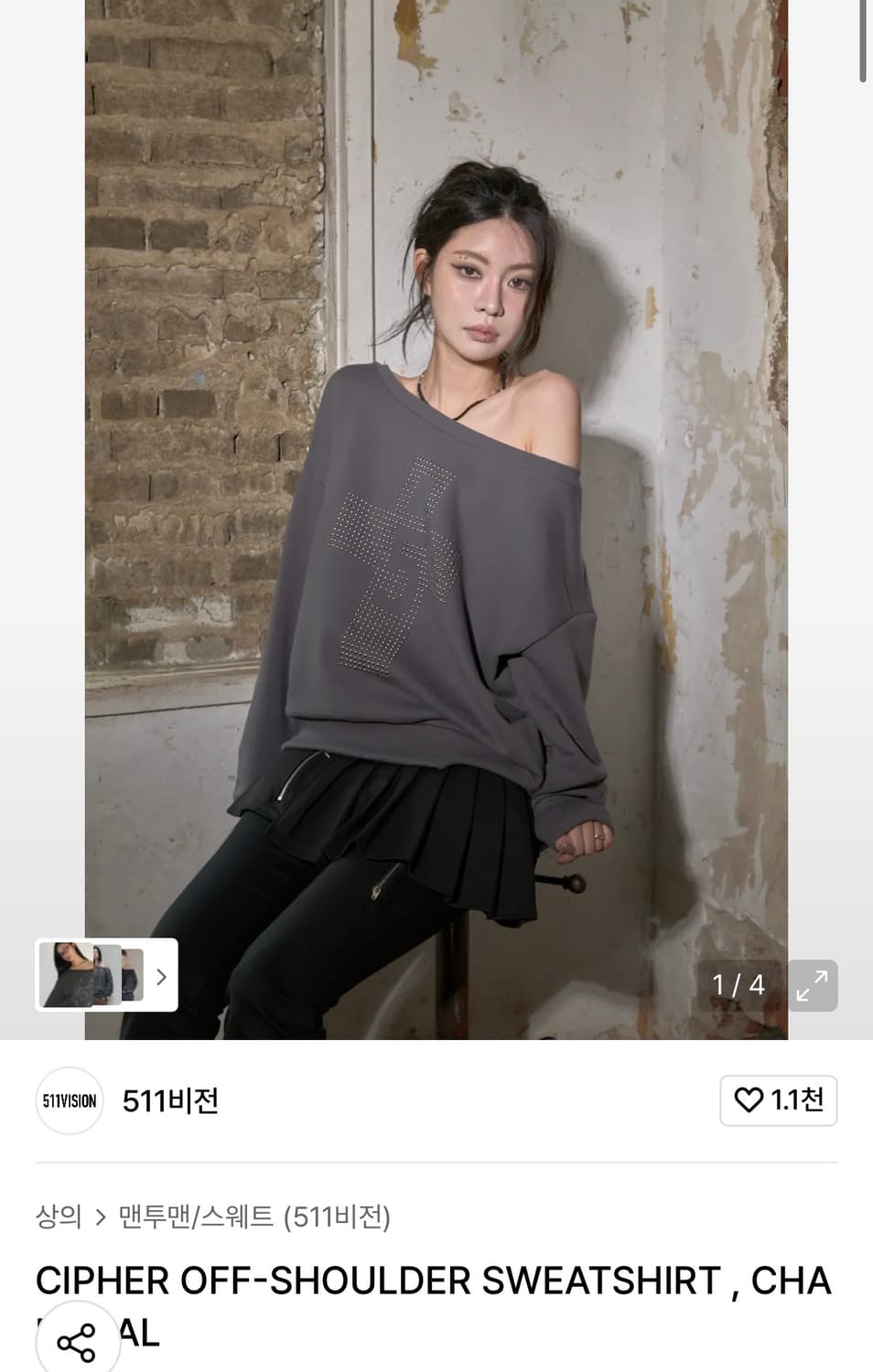
Task: Tap the 511VISION circular brand logo
Action: point(70,1101)
